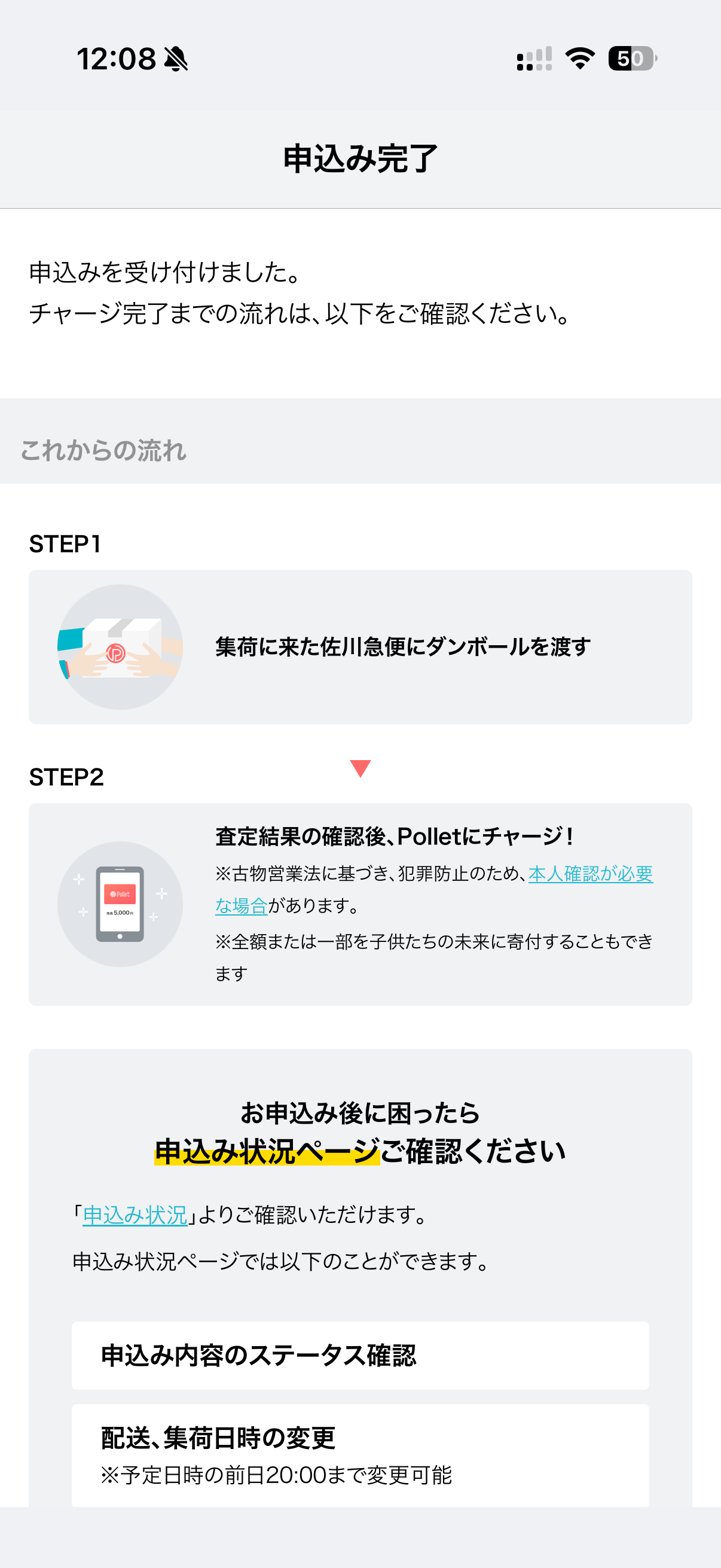Tap the muted notifications bell icon
Viewport: 721px width, 1568px height.
(x=175, y=59)
